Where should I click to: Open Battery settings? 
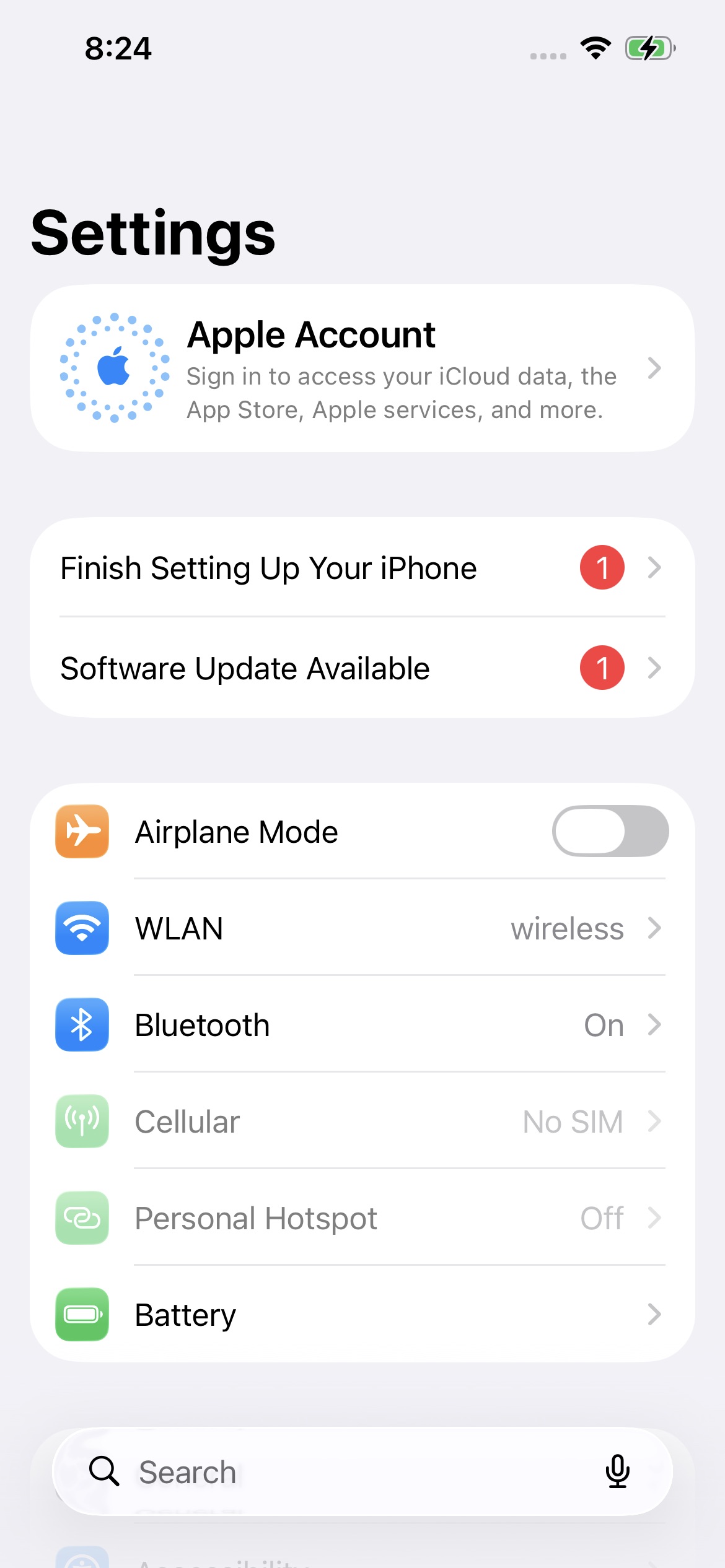[362, 1315]
